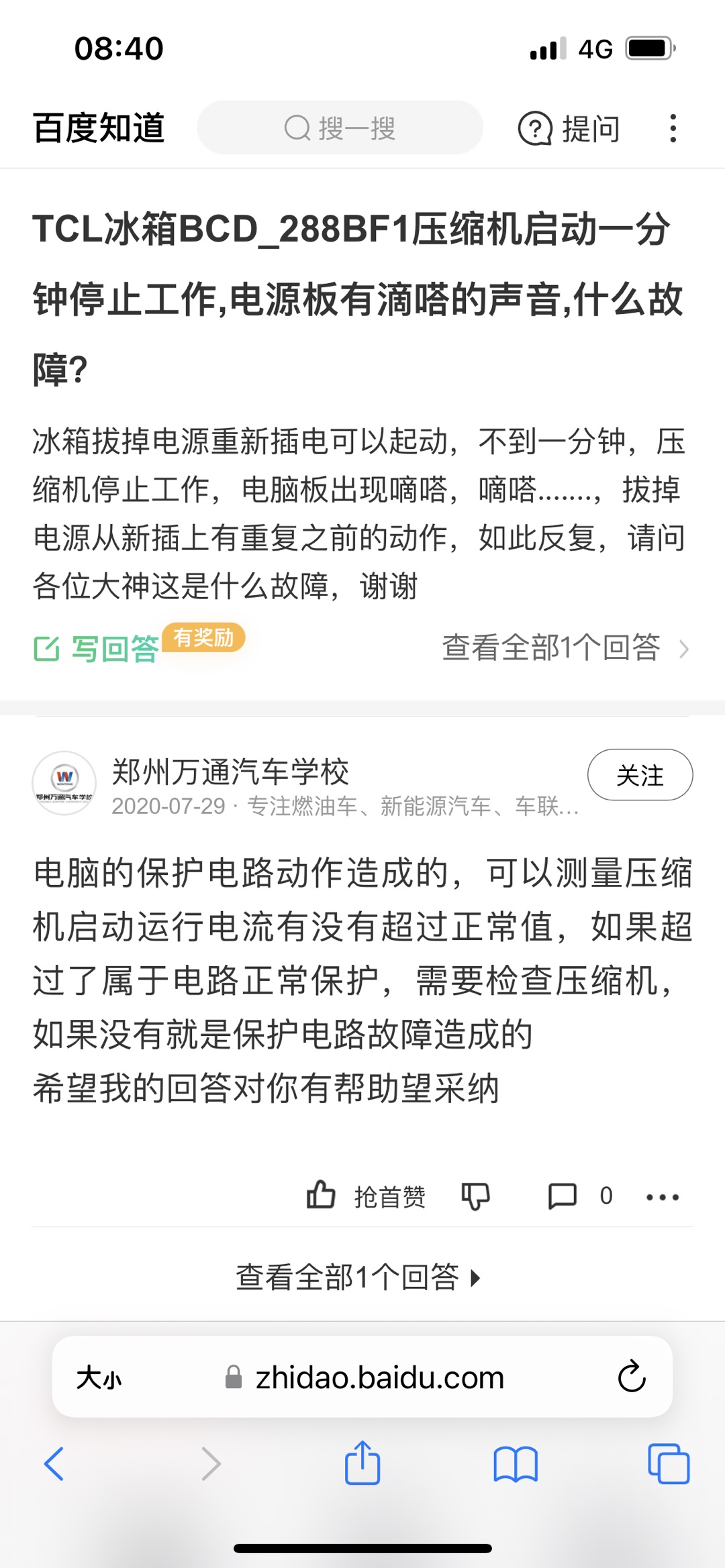Open 查看全部1个回答 link beside 写回答
725x1568 pixels.
[564, 648]
